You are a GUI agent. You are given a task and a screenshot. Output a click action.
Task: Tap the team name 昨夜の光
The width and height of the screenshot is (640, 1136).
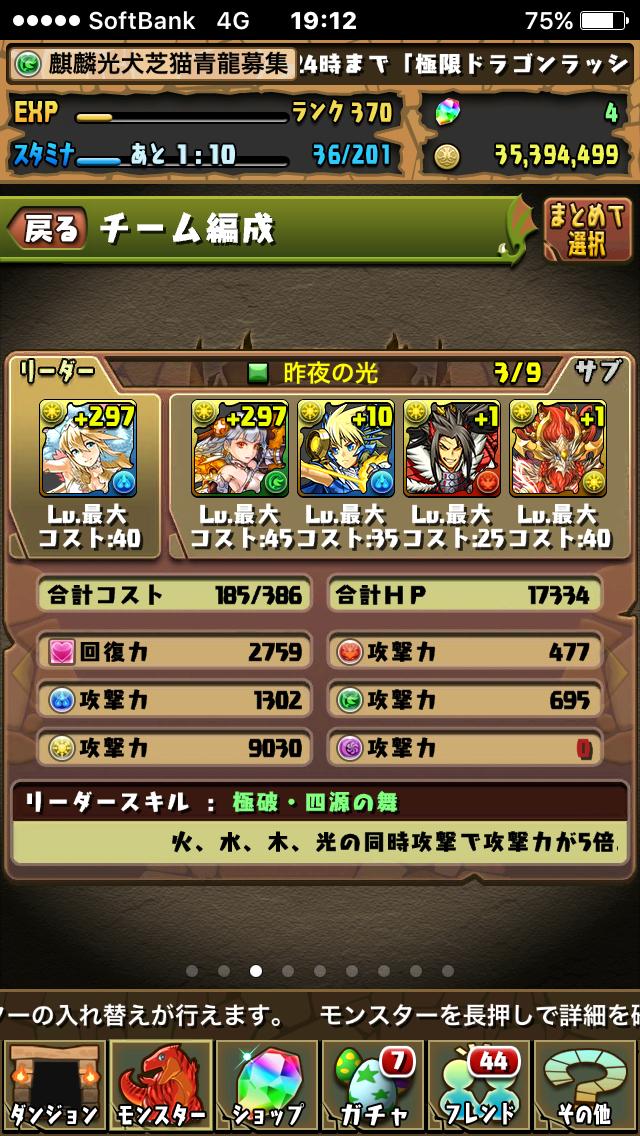click(x=326, y=373)
